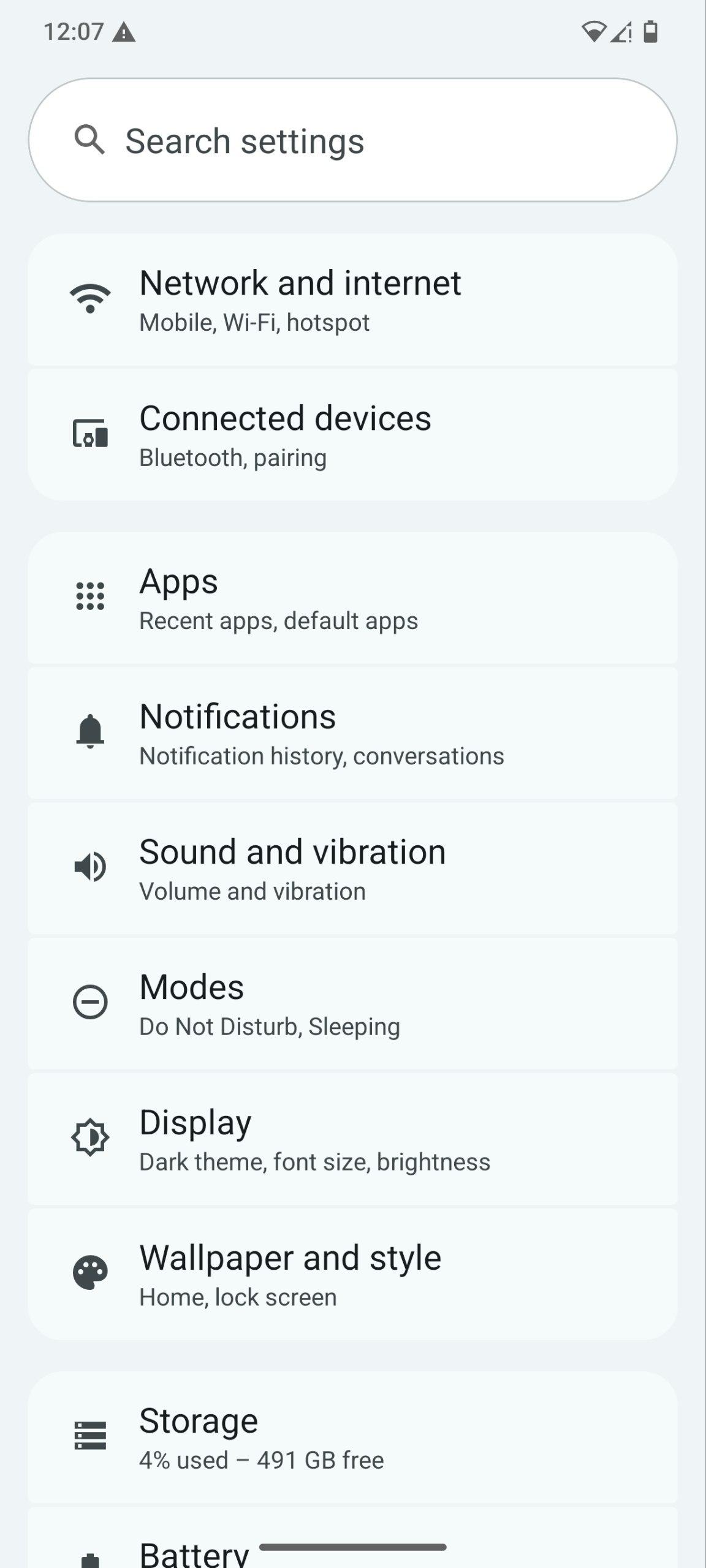Open Network and internet settings
The image size is (706, 1568).
[x=352, y=300]
